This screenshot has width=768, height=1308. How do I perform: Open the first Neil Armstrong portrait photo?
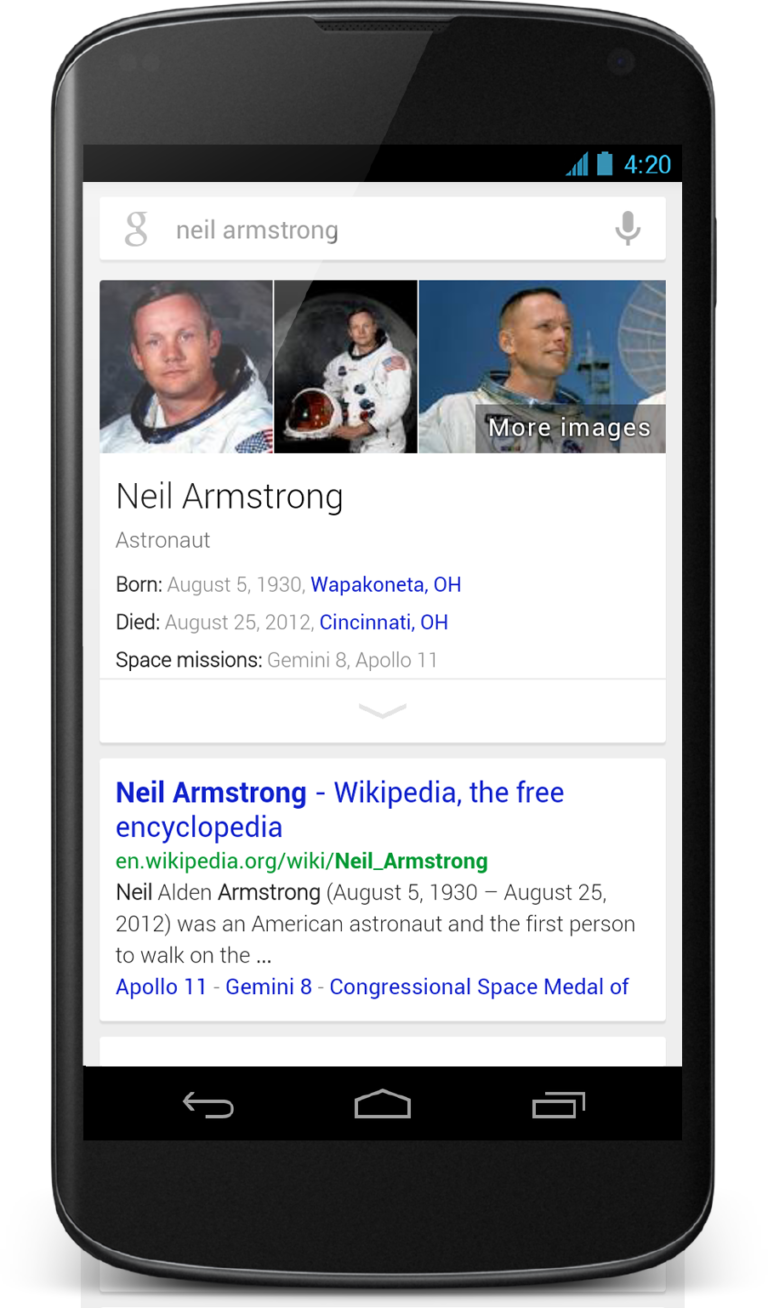(x=186, y=367)
